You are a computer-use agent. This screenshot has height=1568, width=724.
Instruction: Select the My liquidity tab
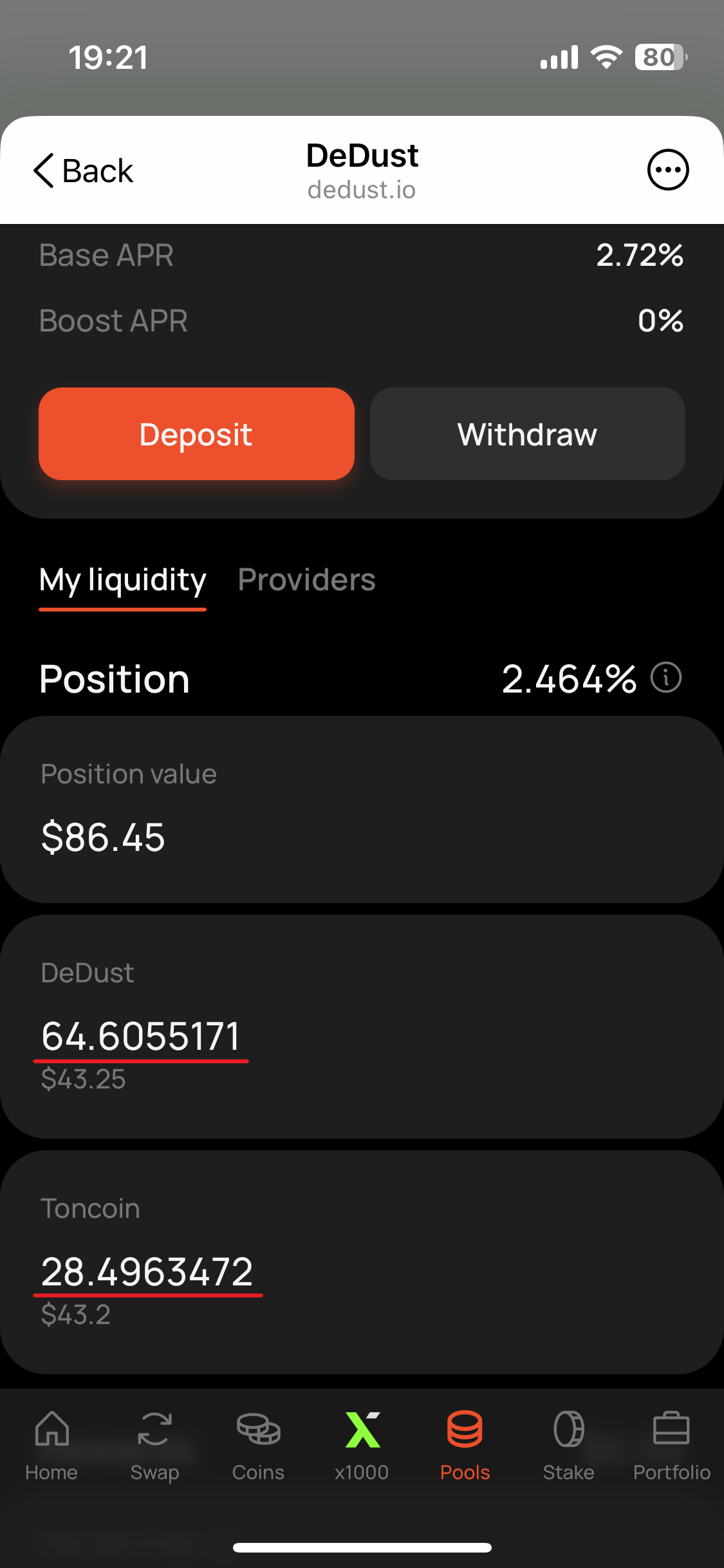point(122,581)
